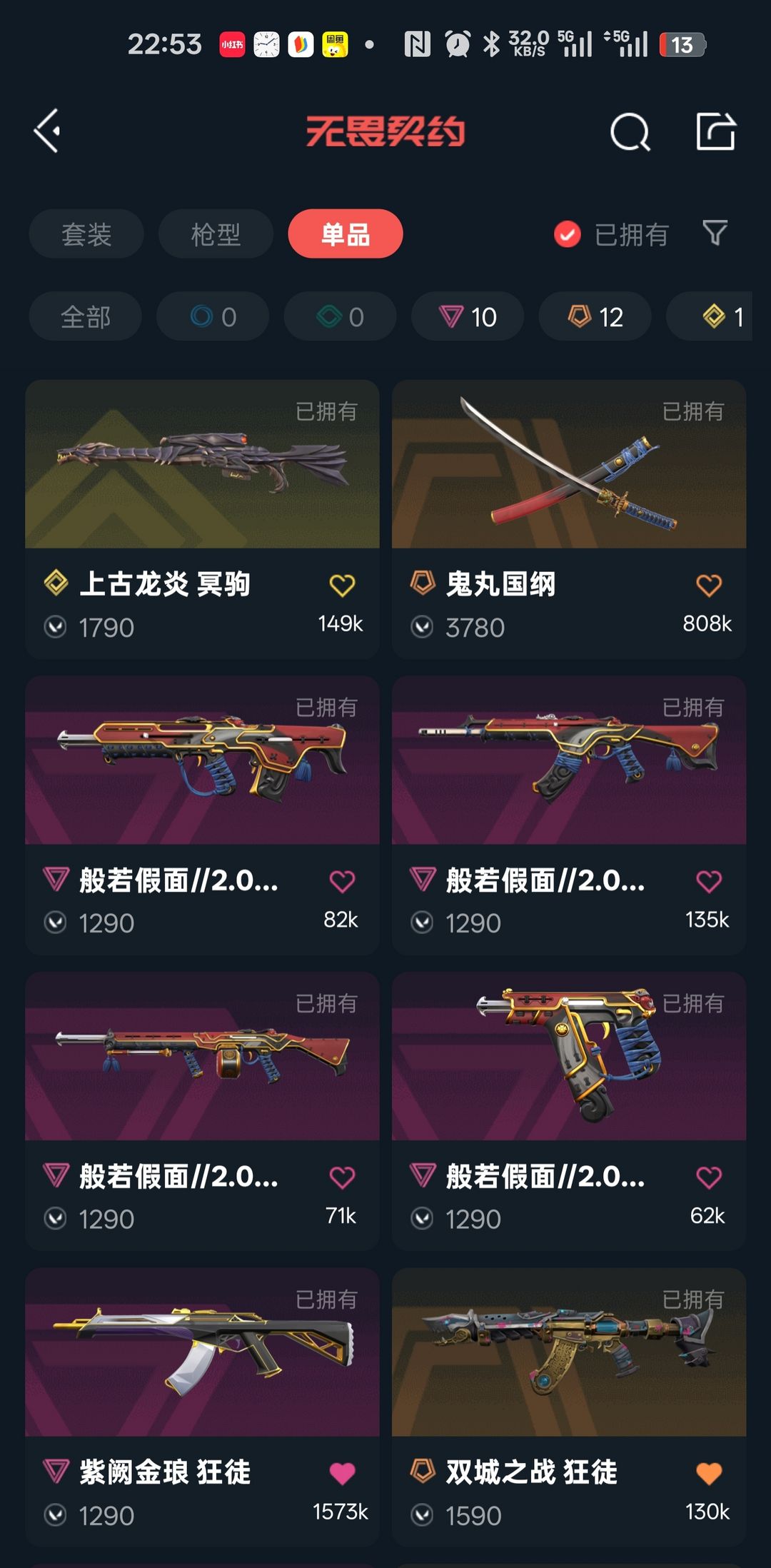This screenshot has height=1568, width=771.
Task: Open the funnel filter icon
Action: [x=715, y=233]
